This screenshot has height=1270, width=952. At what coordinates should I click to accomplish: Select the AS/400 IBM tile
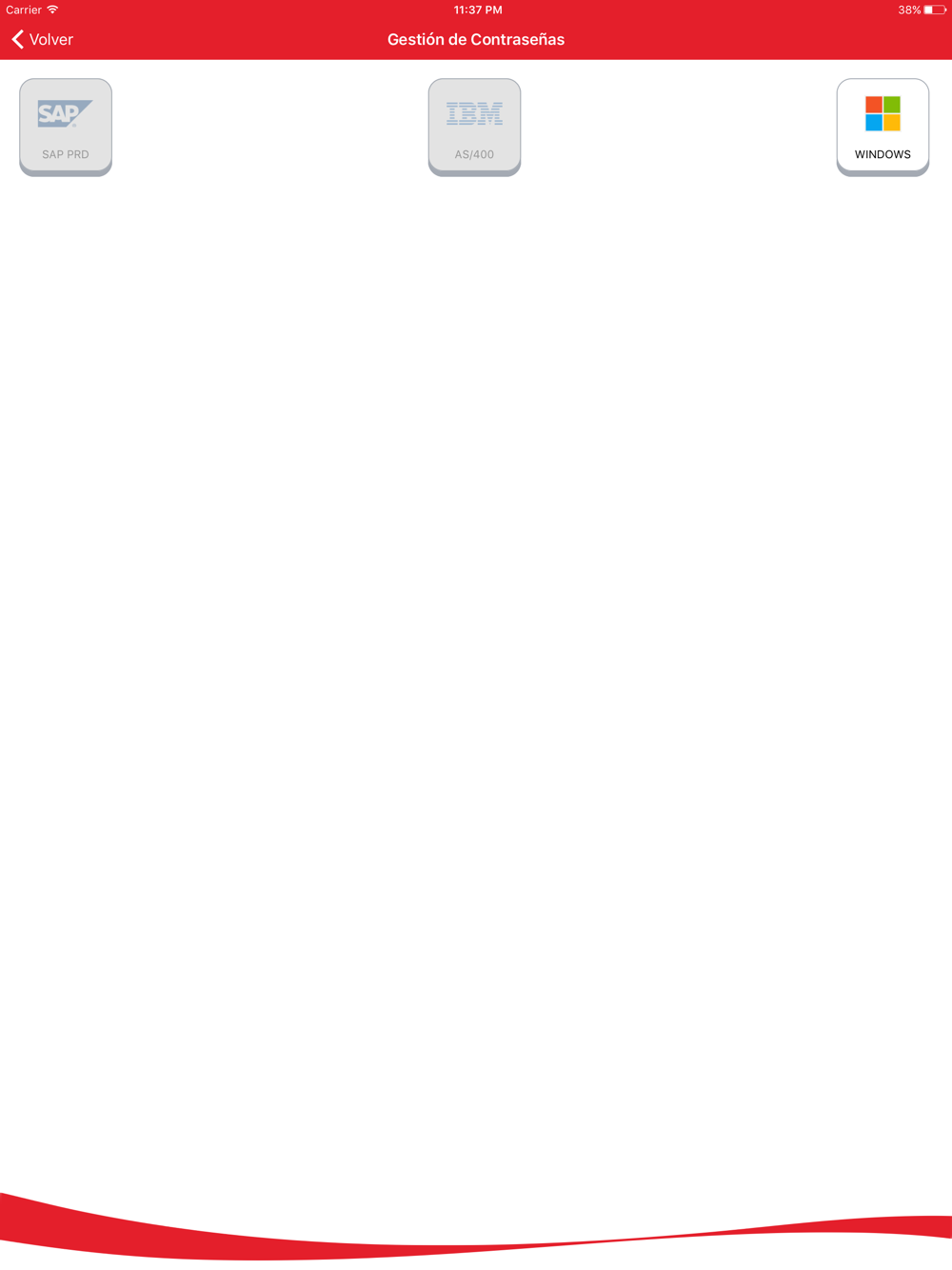[474, 128]
